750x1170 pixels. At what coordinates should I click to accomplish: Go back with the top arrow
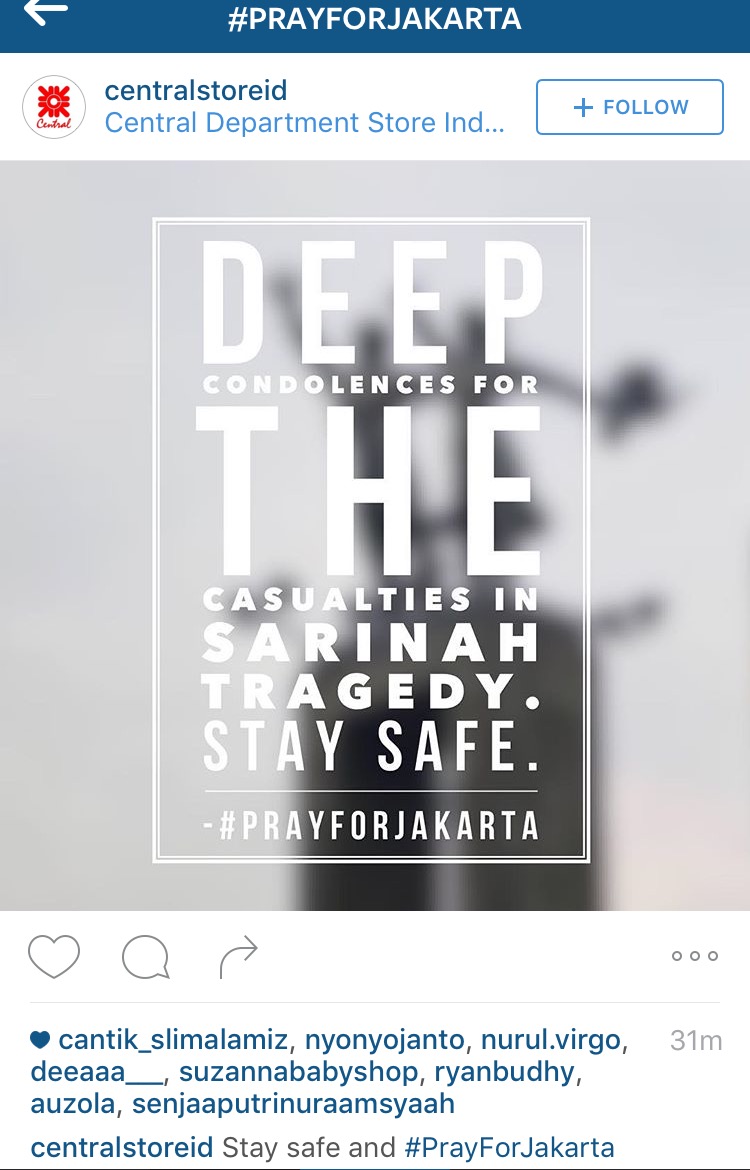46,14
